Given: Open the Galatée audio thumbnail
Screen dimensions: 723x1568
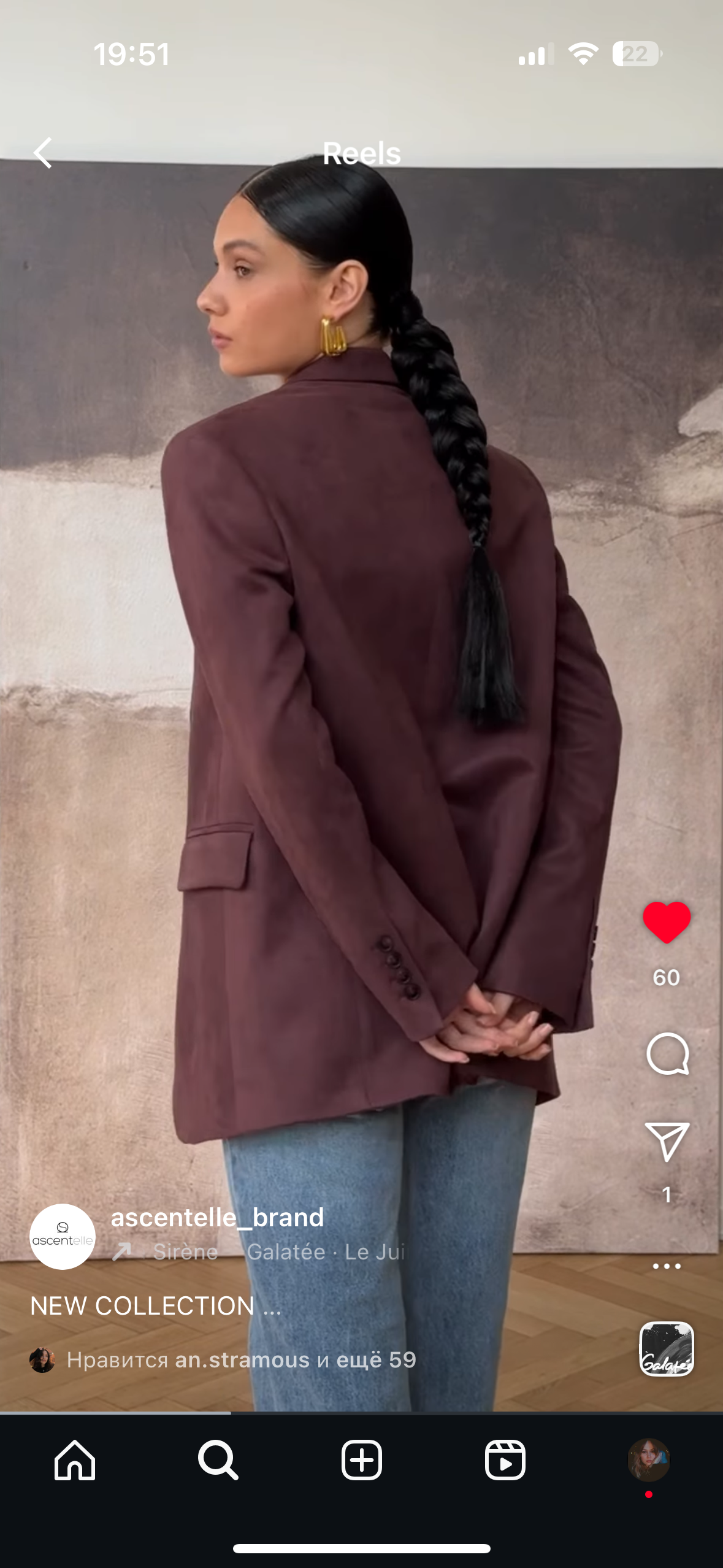Looking at the screenshot, I should pyautogui.click(x=667, y=1348).
